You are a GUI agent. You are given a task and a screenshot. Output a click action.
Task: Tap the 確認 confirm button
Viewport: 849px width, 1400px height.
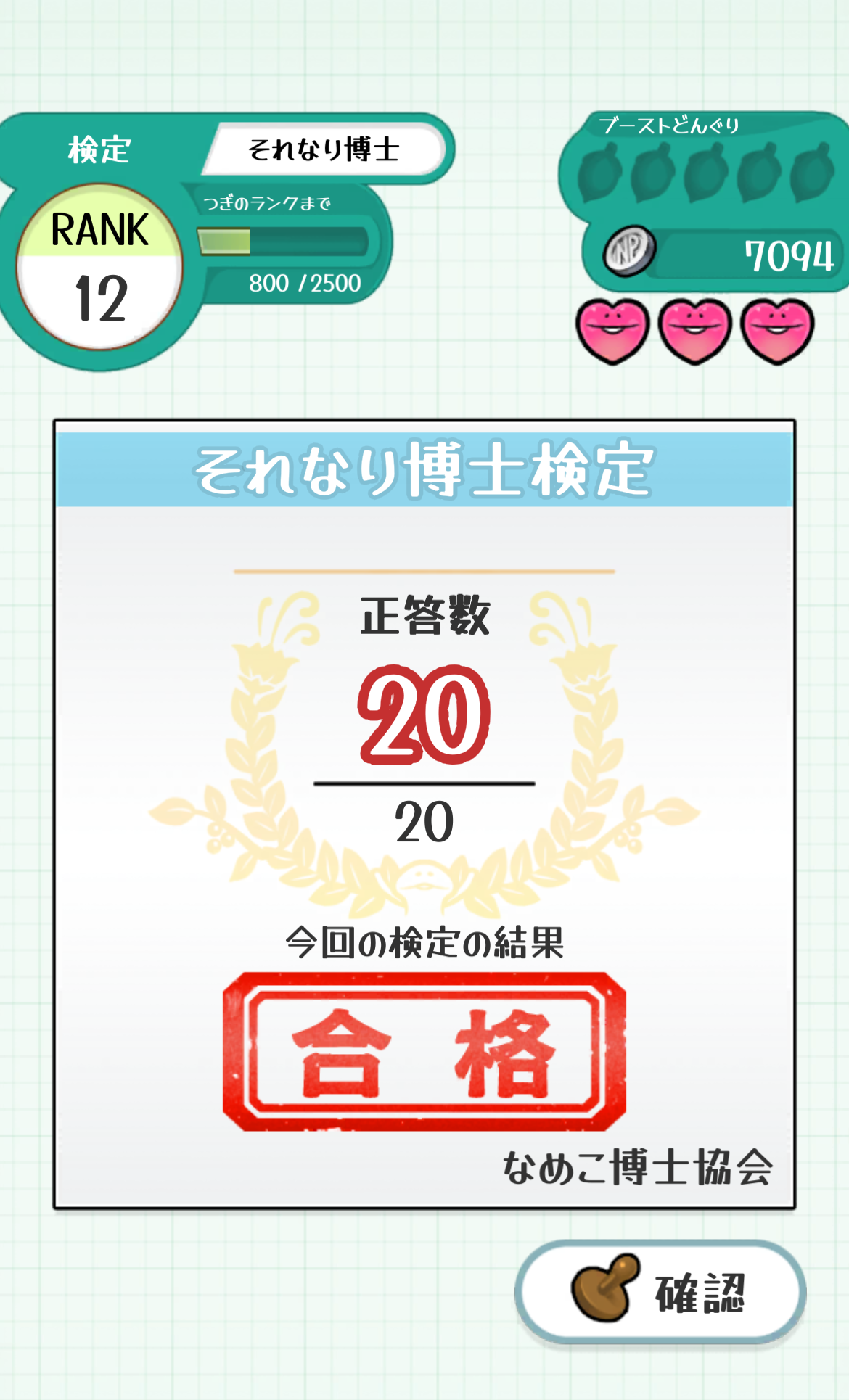(660, 1292)
